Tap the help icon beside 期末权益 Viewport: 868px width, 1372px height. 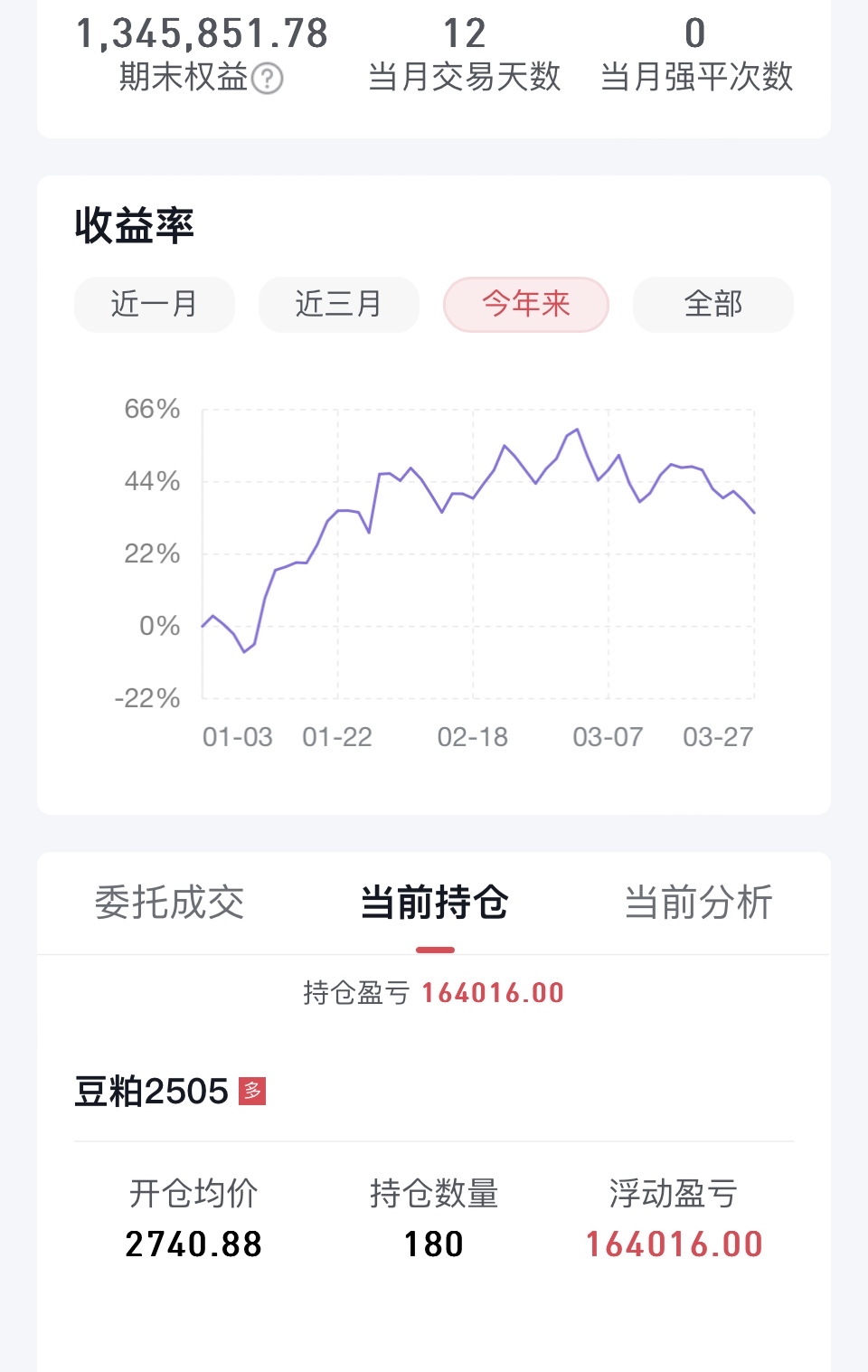267,79
